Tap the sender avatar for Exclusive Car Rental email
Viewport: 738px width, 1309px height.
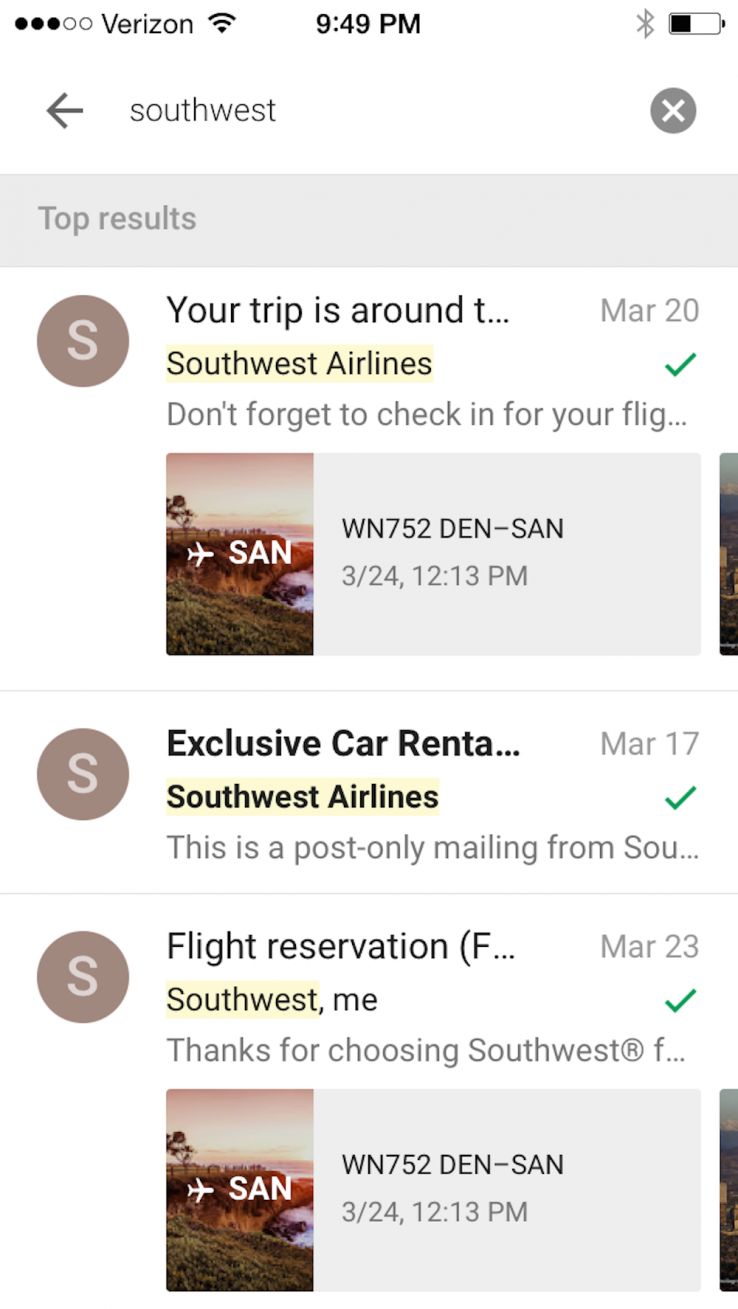point(82,773)
